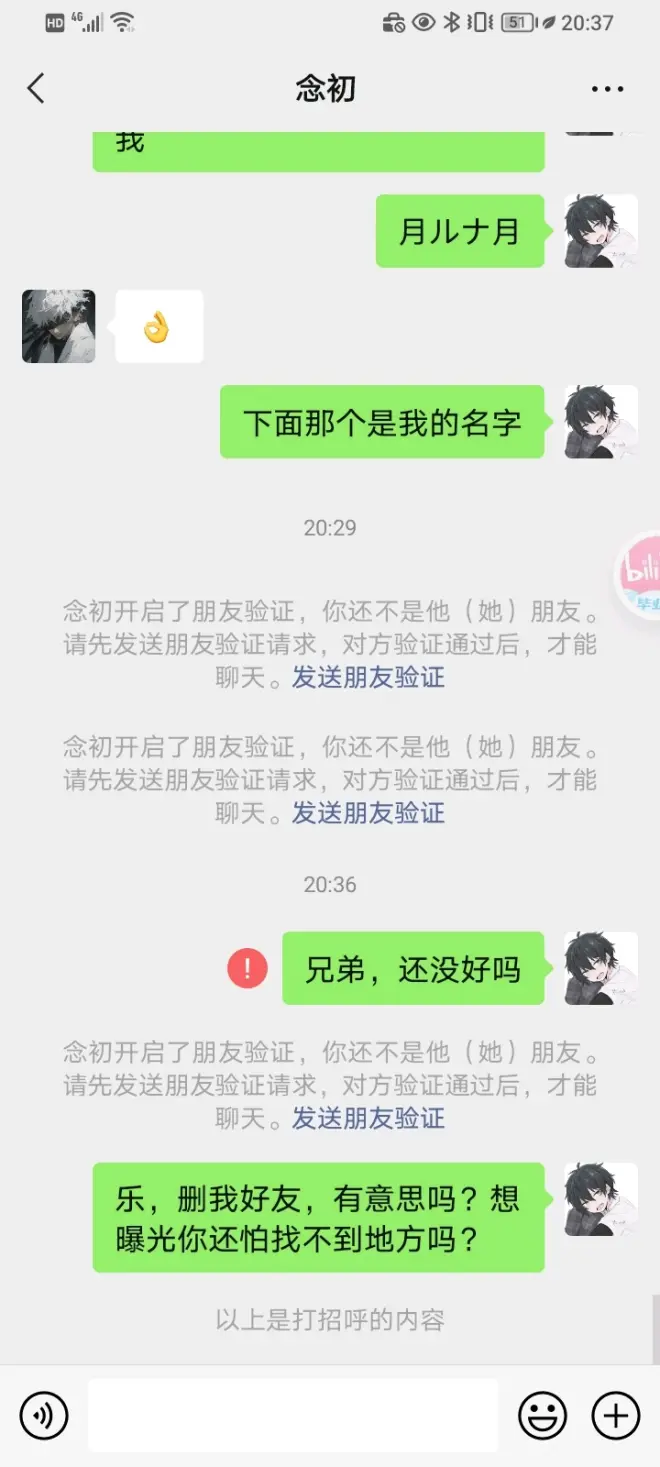This screenshot has height=1467, width=660.
Task: Open the floating bilibili bubble
Action: click(640, 577)
